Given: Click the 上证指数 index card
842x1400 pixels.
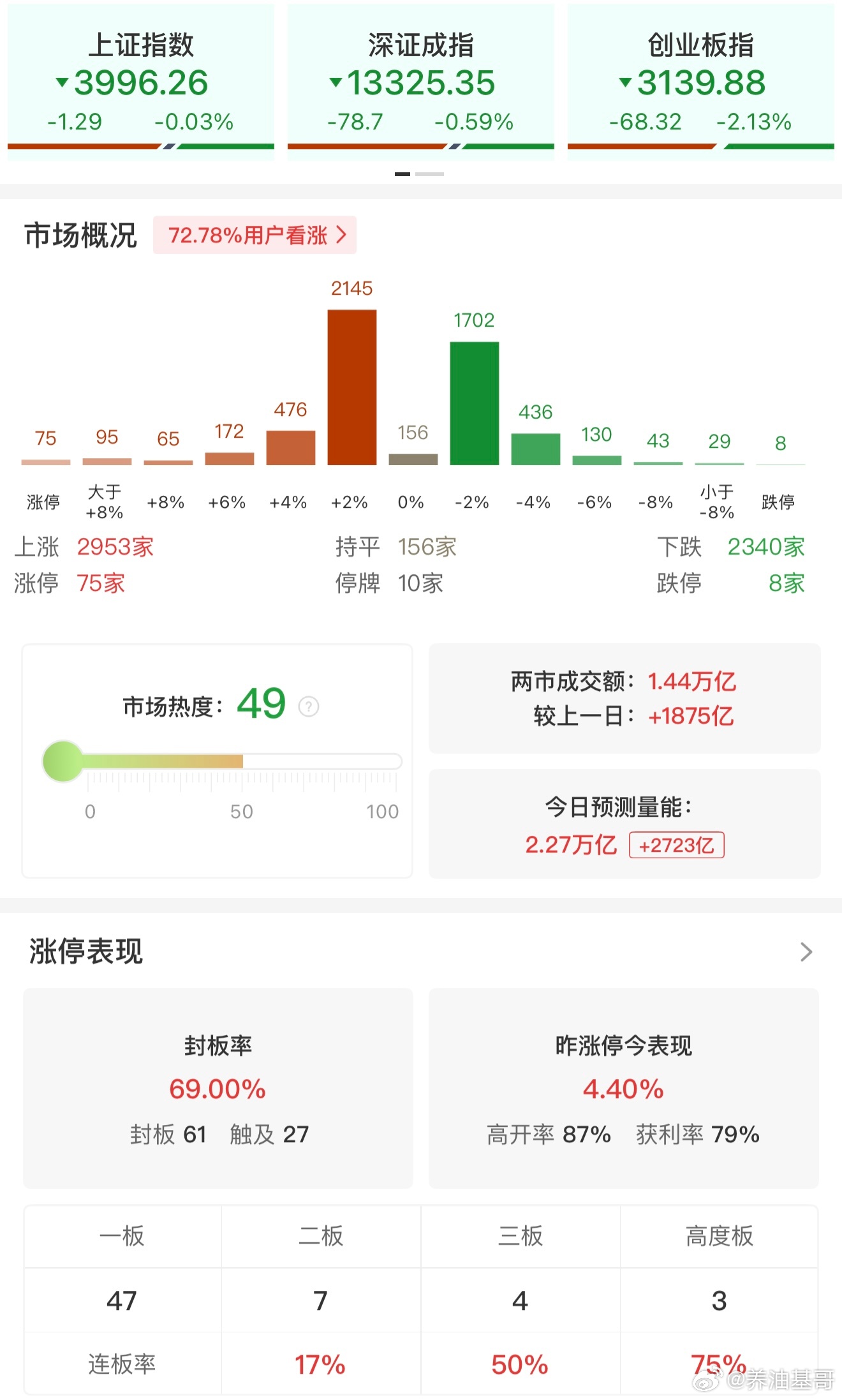Looking at the screenshot, I should coord(140,77).
